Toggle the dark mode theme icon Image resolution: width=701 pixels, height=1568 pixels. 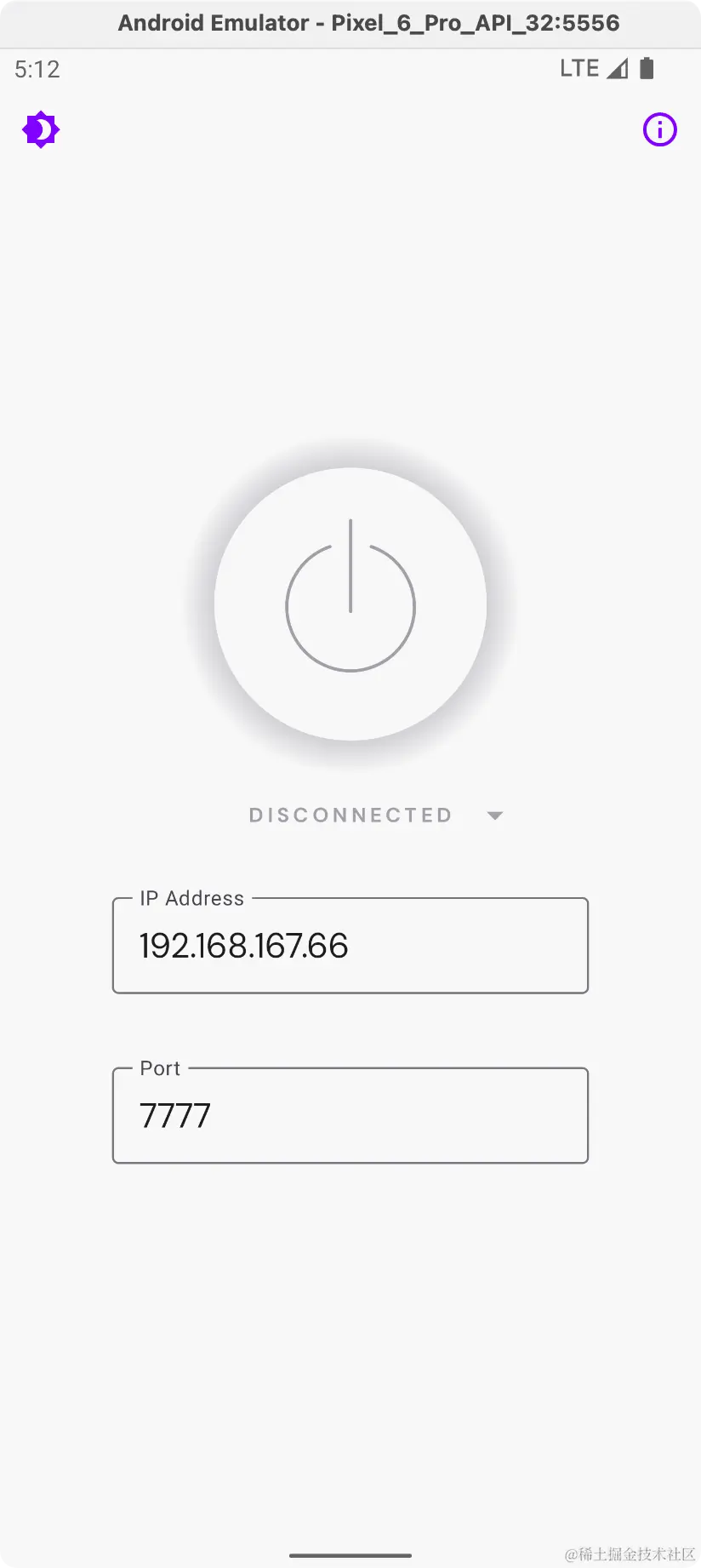click(x=41, y=130)
